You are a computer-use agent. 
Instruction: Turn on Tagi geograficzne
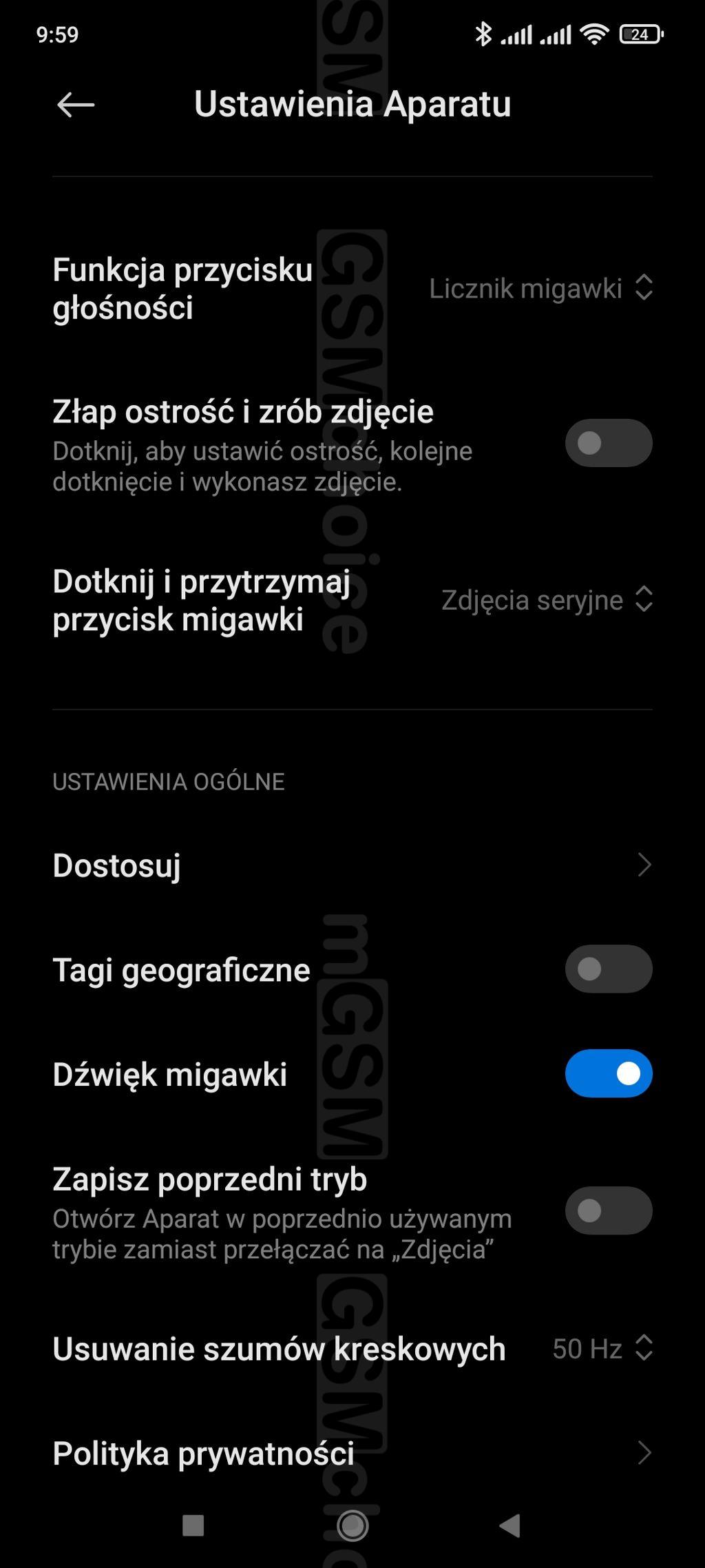[x=608, y=969]
